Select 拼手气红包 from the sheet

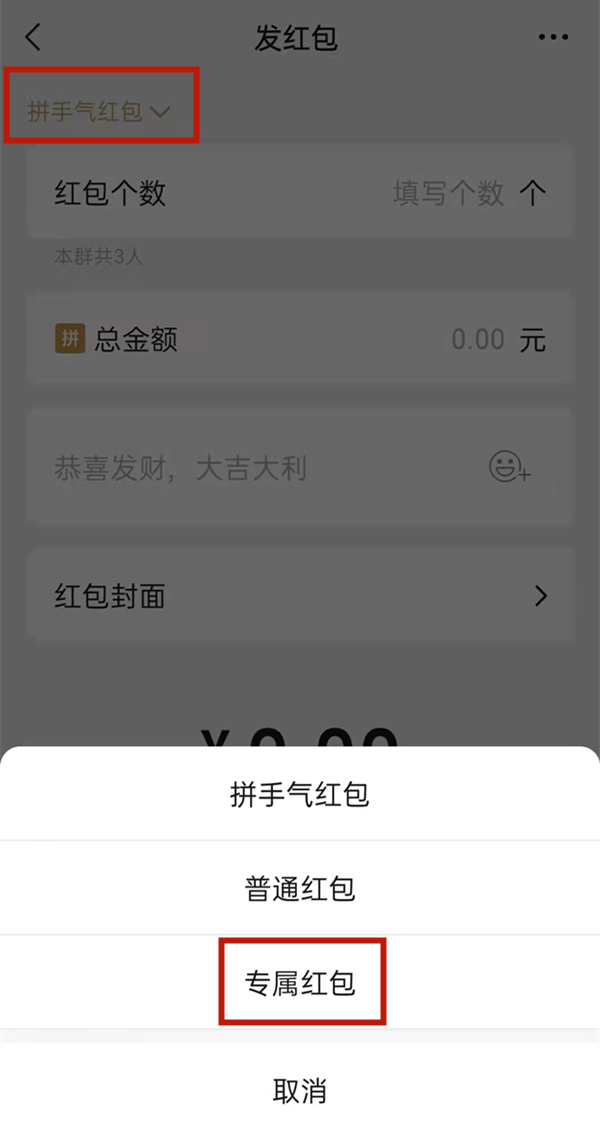click(x=300, y=795)
